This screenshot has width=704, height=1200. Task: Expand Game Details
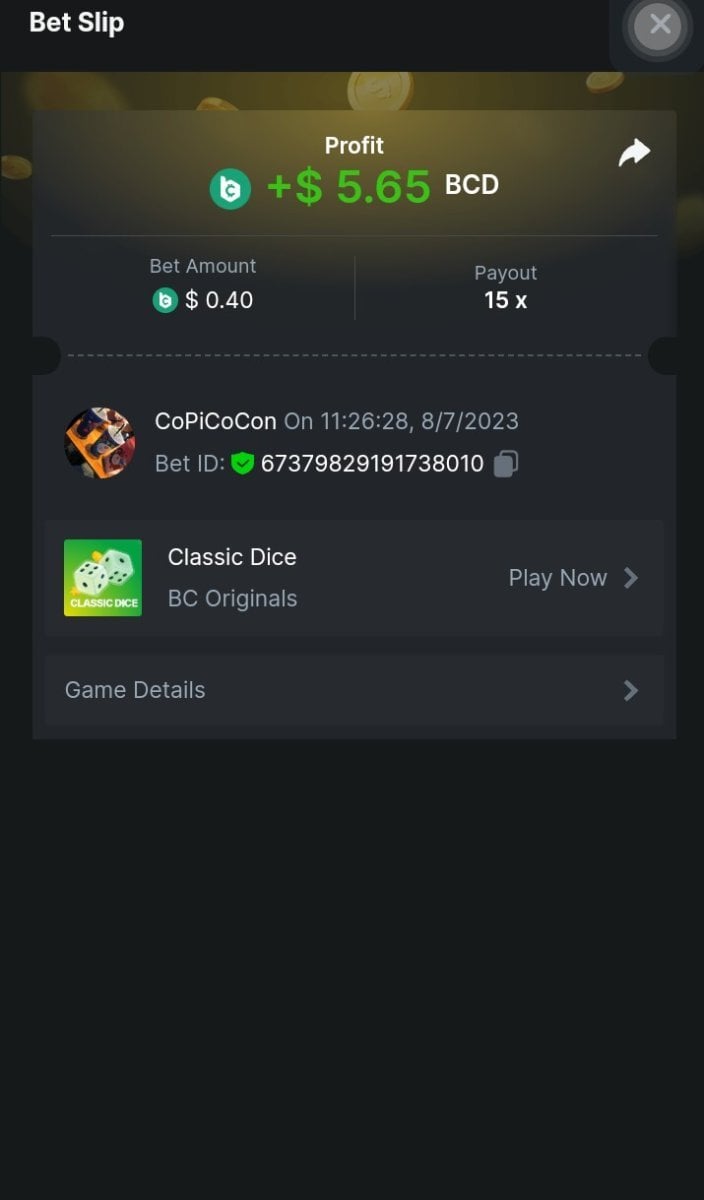click(353, 690)
